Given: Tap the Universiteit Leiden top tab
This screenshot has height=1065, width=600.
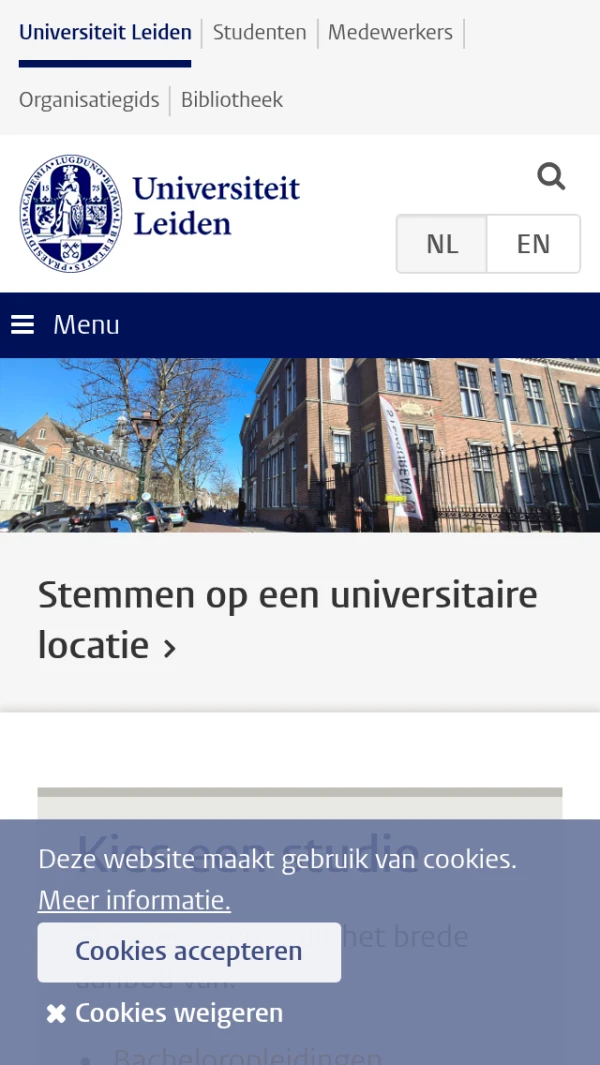Looking at the screenshot, I should (105, 32).
